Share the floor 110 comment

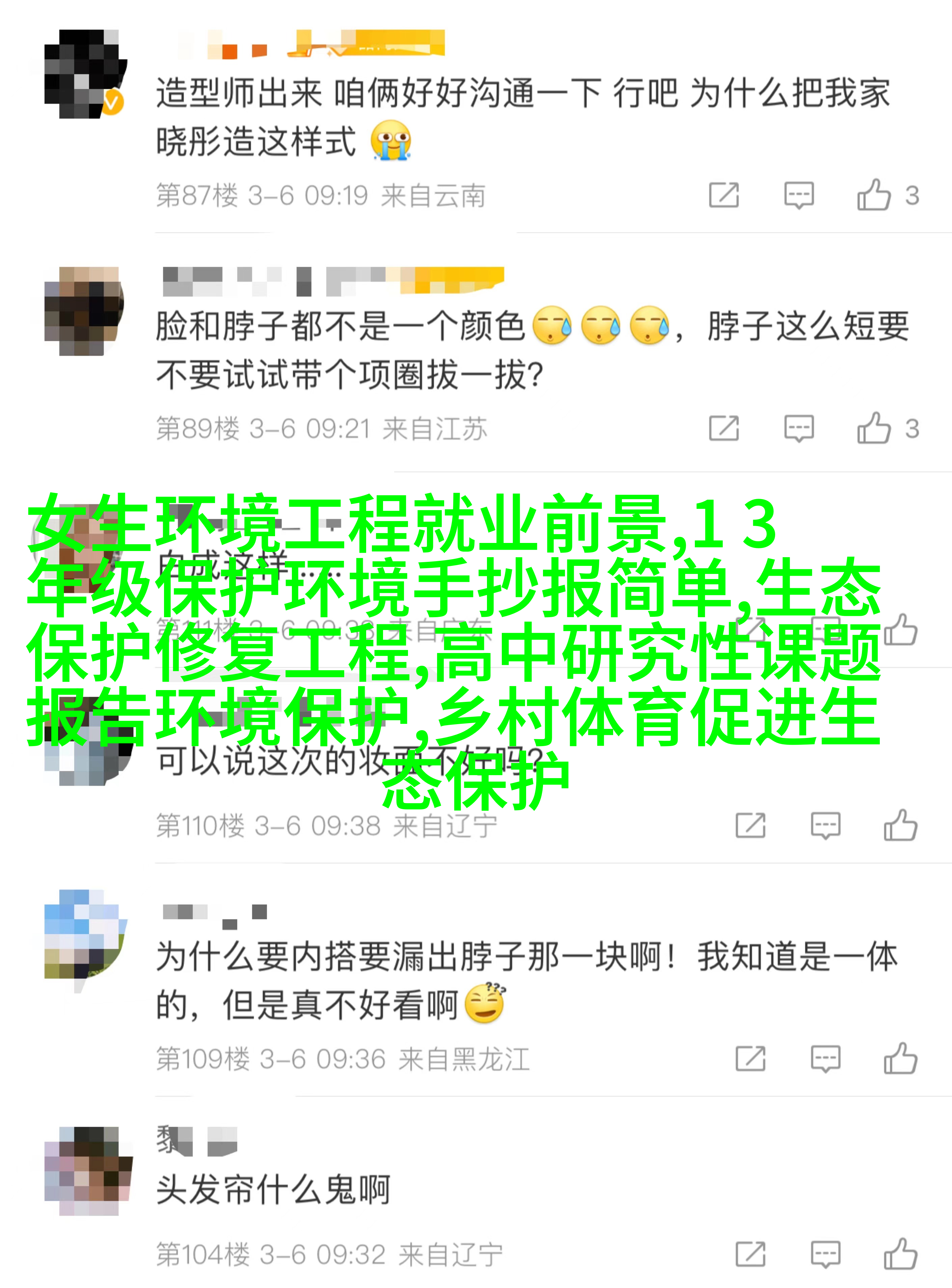tap(750, 825)
